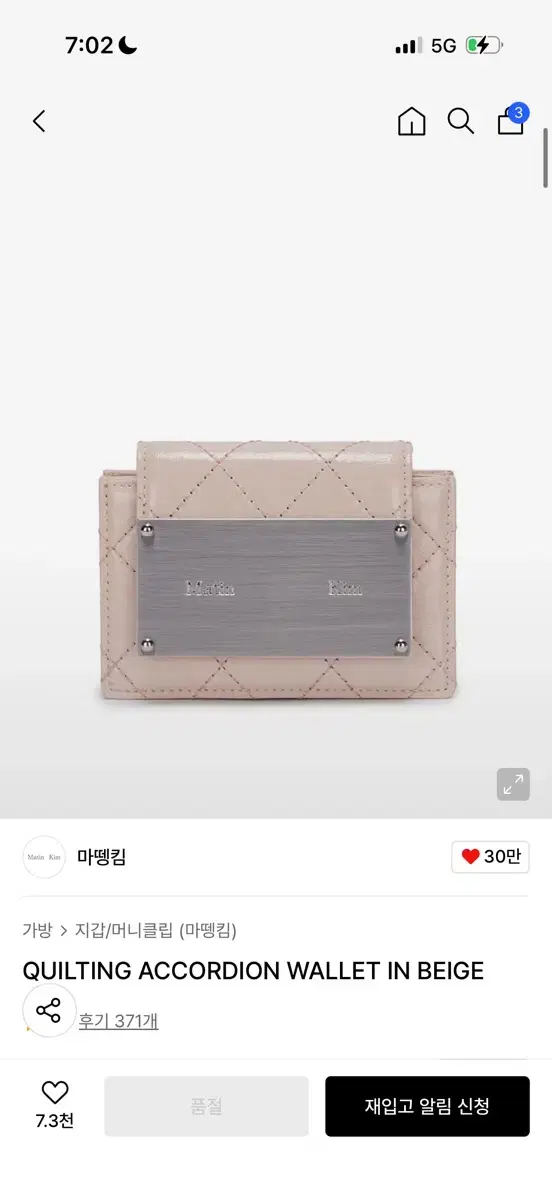
Task: Tap the disabled 품절 sold-out button
Action: [x=206, y=1106]
